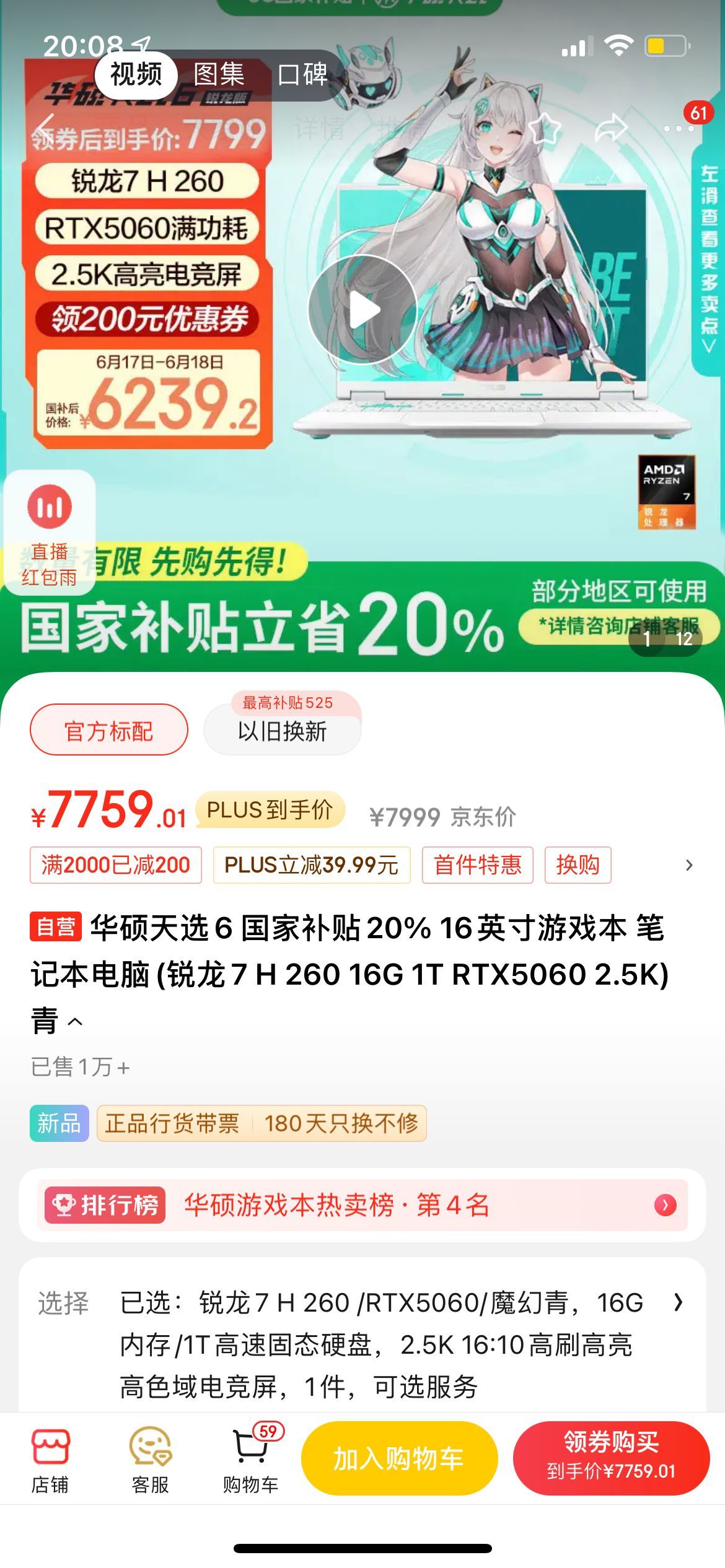Play the product video
This screenshot has height=1568, width=725.
[362, 310]
